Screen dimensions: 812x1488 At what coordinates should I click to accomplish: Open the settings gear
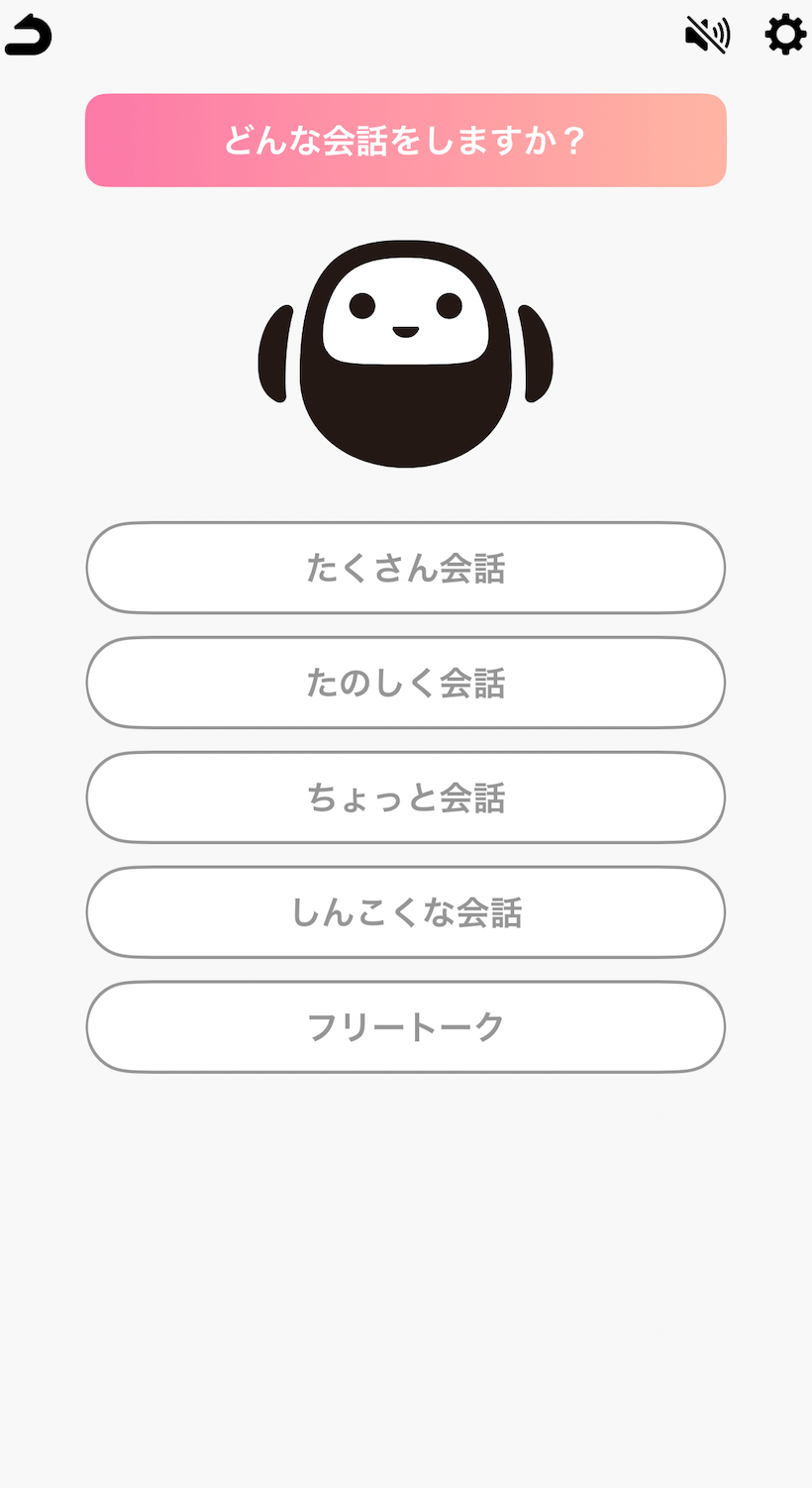point(785,36)
